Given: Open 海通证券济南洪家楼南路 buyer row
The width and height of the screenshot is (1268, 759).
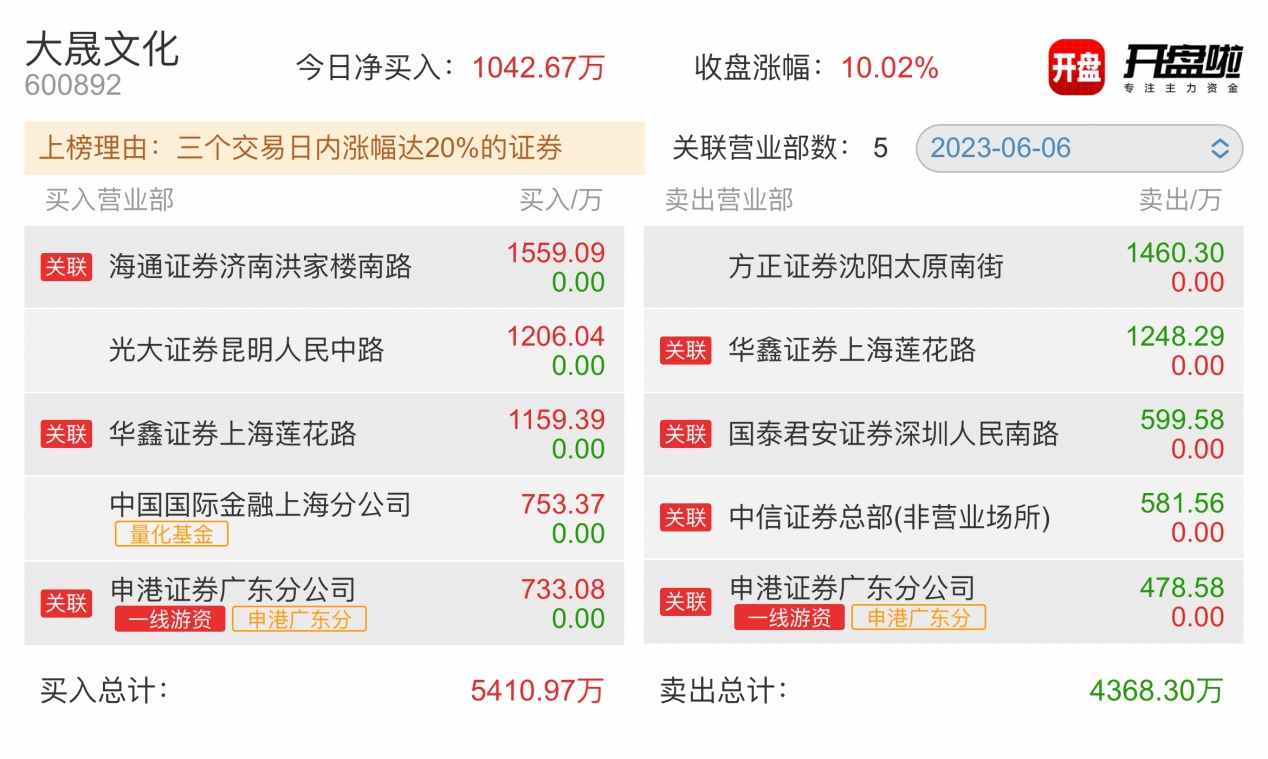Looking at the screenshot, I should 324,267.
